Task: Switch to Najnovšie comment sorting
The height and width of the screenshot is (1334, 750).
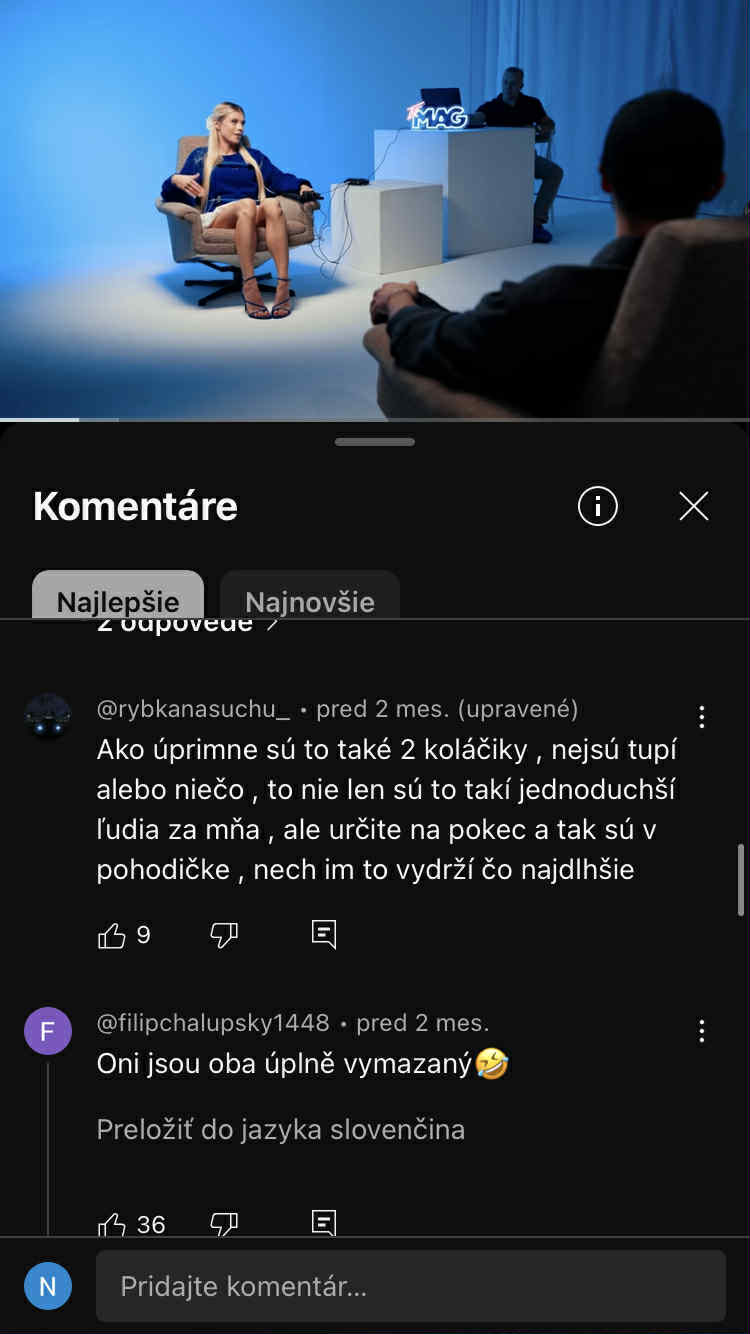Action: pyautogui.click(x=309, y=601)
